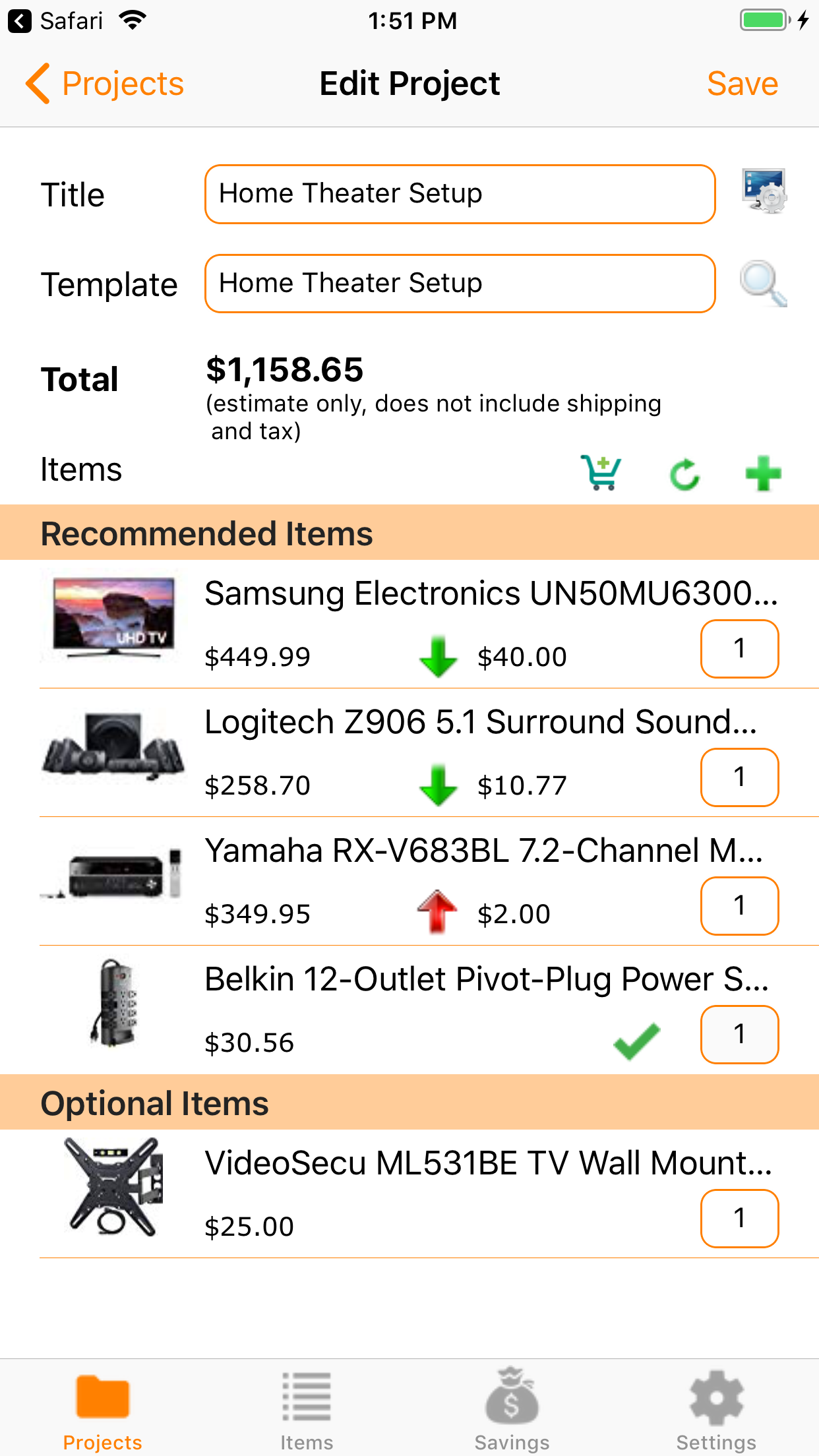
Task: Click the price drop arrow on Logitech Z906
Action: click(439, 785)
